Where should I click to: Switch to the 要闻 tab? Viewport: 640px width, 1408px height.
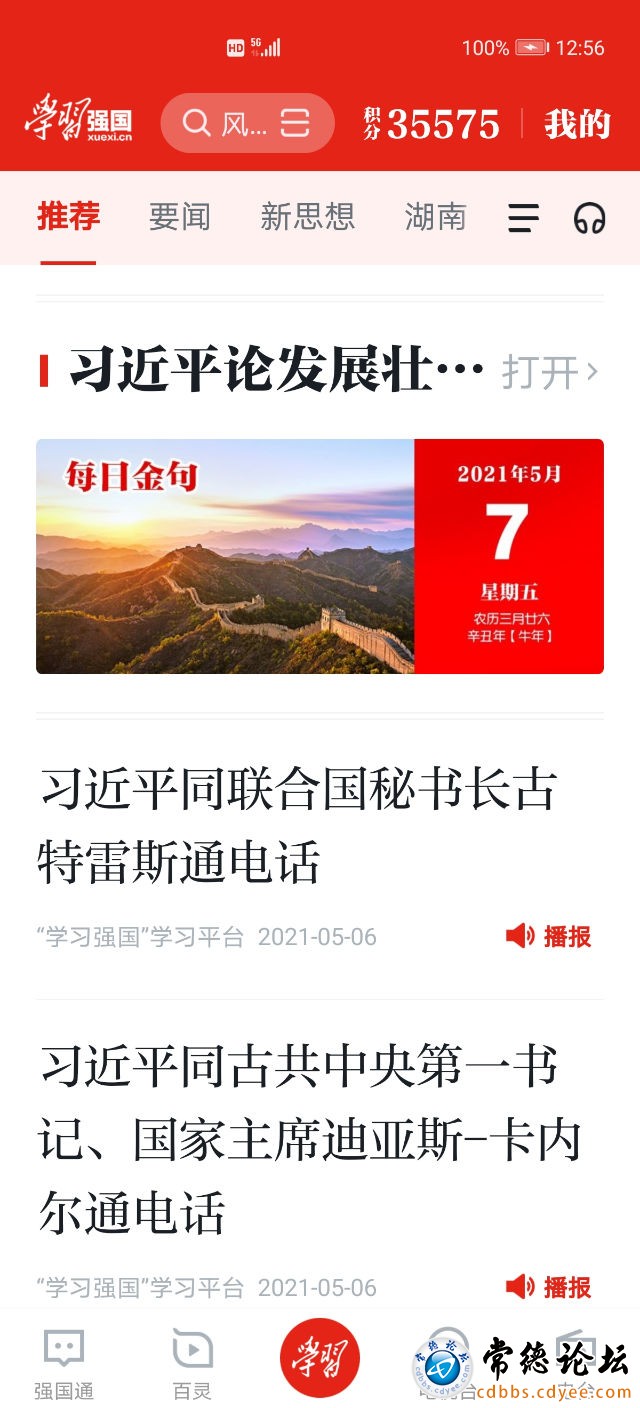[180, 217]
